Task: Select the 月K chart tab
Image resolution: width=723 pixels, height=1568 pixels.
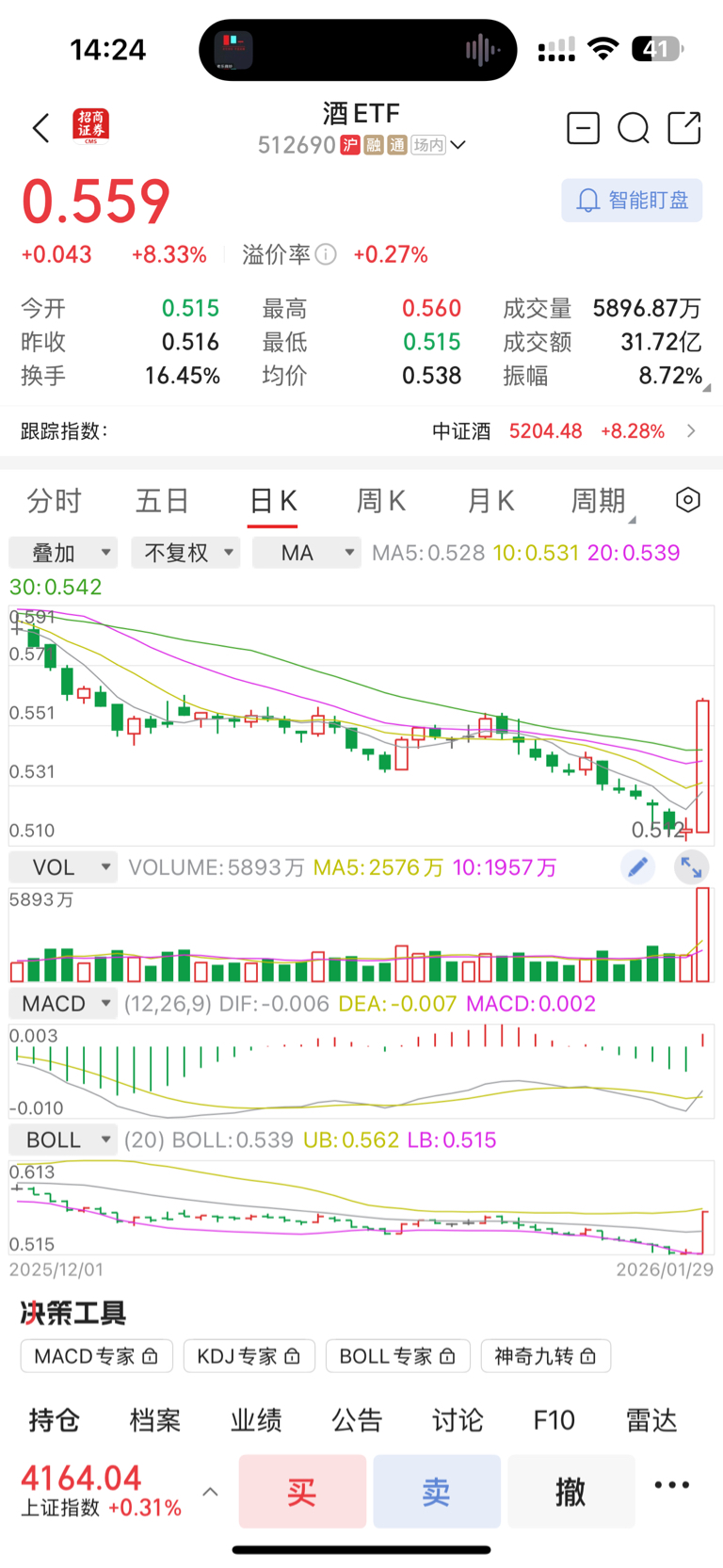Action: pos(490,501)
